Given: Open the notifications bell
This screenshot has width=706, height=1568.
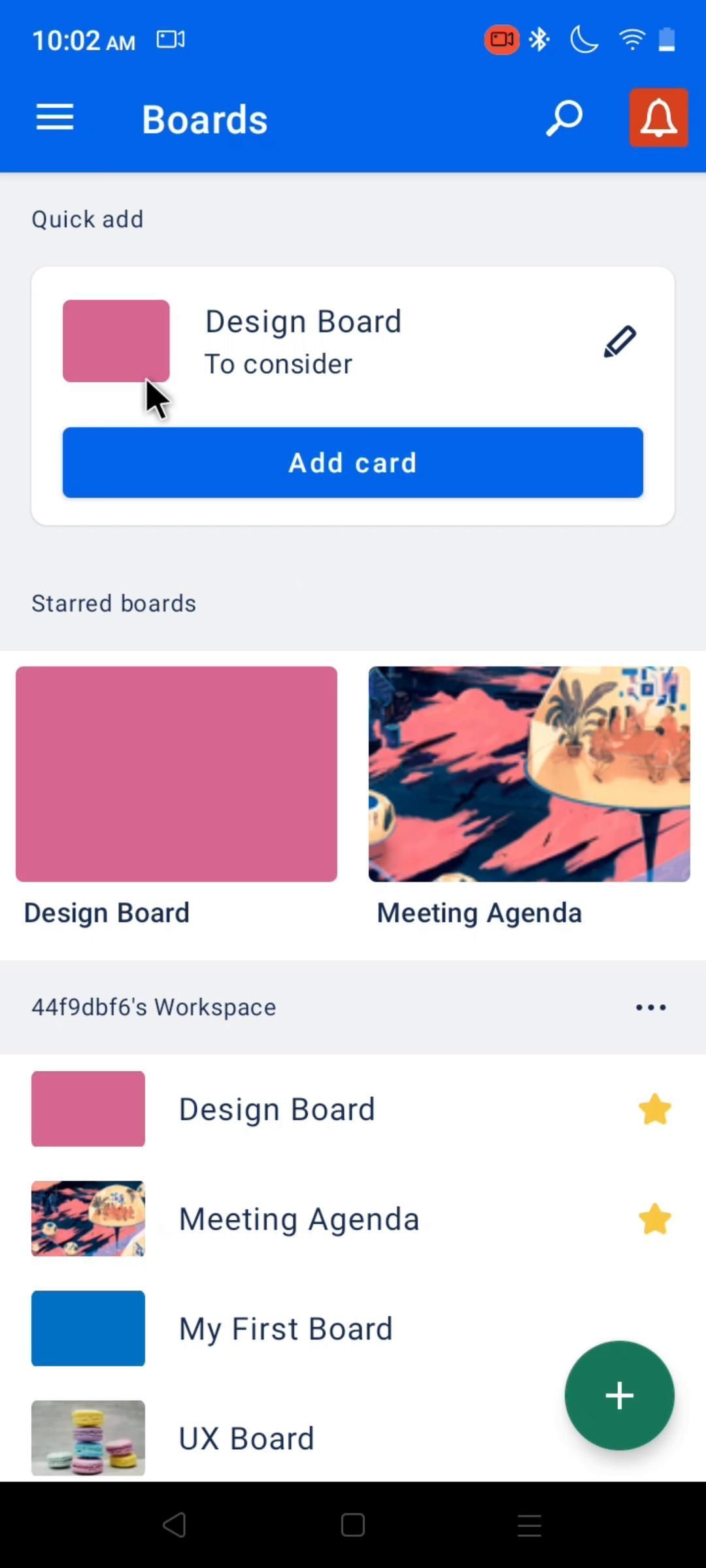Looking at the screenshot, I should tap(658, 118).
